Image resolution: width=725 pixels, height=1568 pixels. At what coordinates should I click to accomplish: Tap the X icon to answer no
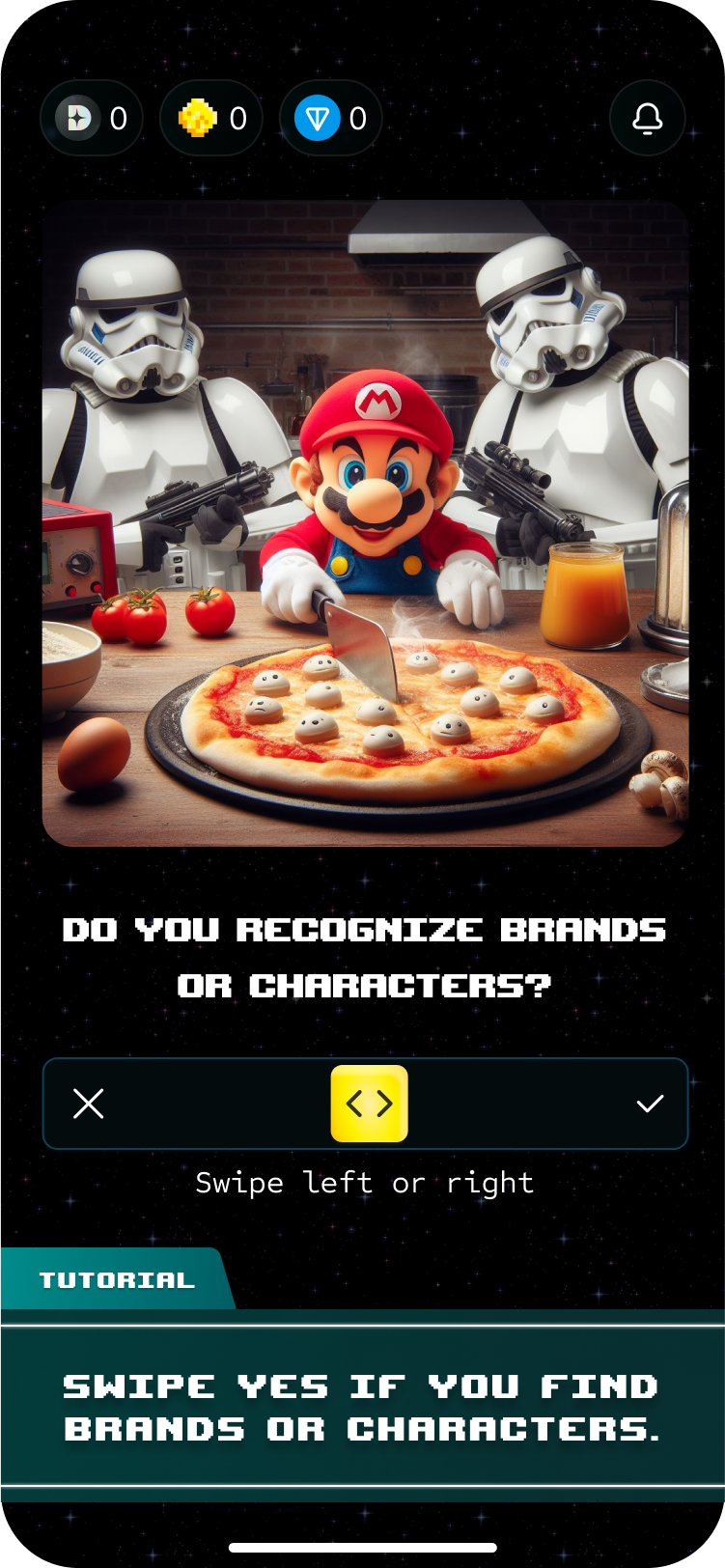click(89, 1104)
